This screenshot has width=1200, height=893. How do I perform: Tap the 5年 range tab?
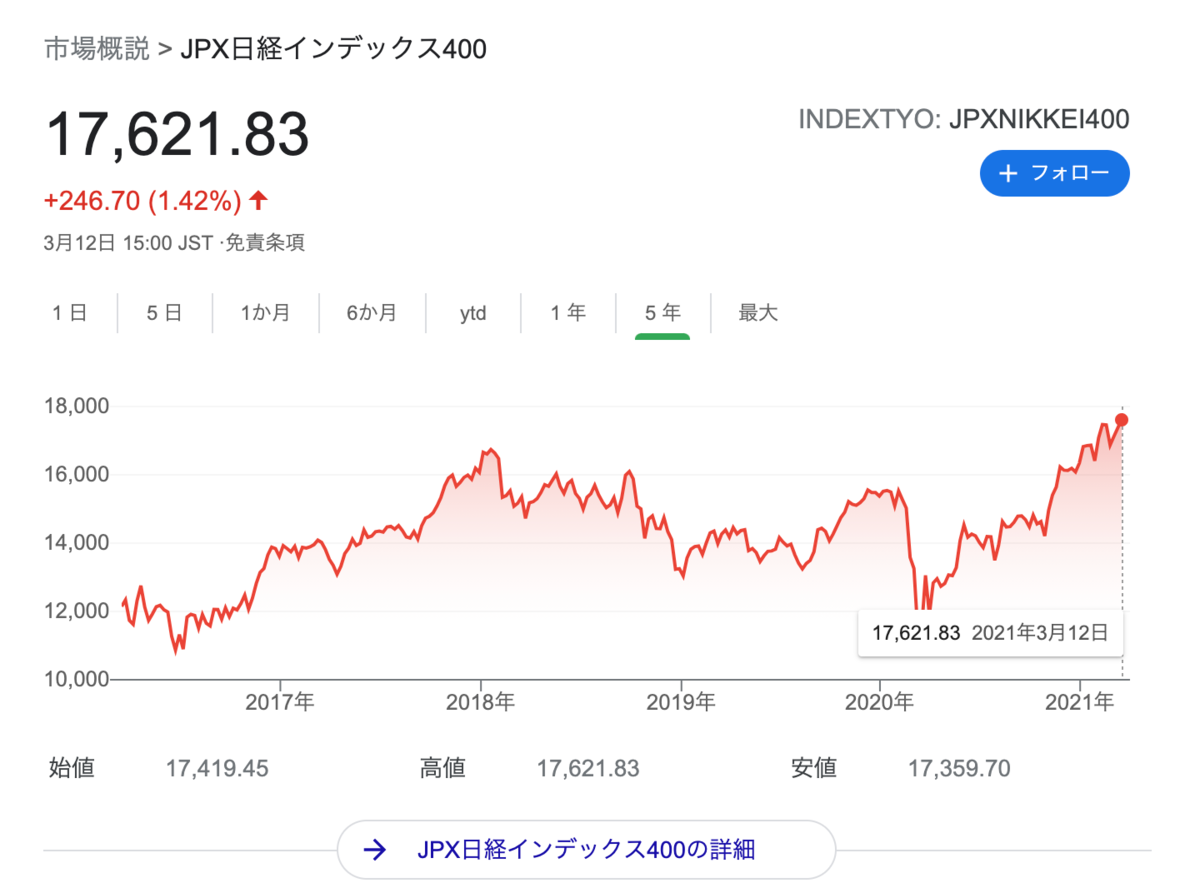point(663,313)
